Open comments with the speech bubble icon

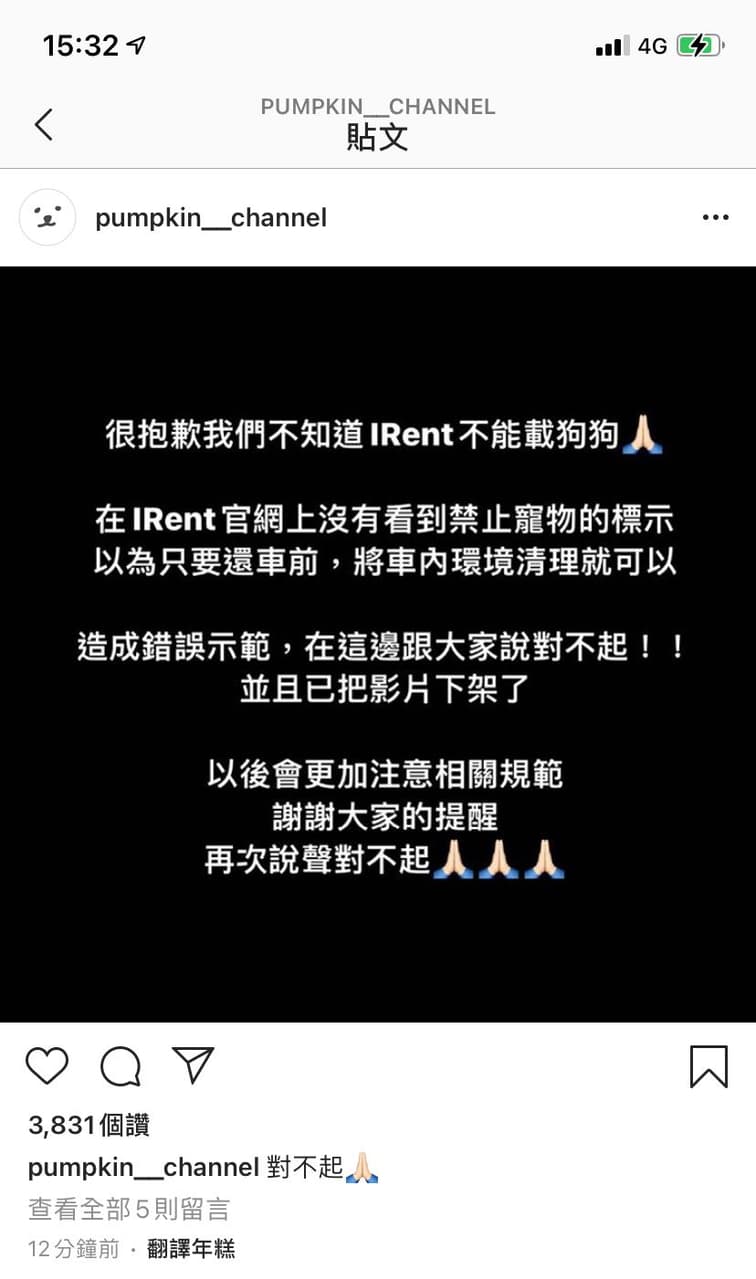click(x=121, y=1066)
